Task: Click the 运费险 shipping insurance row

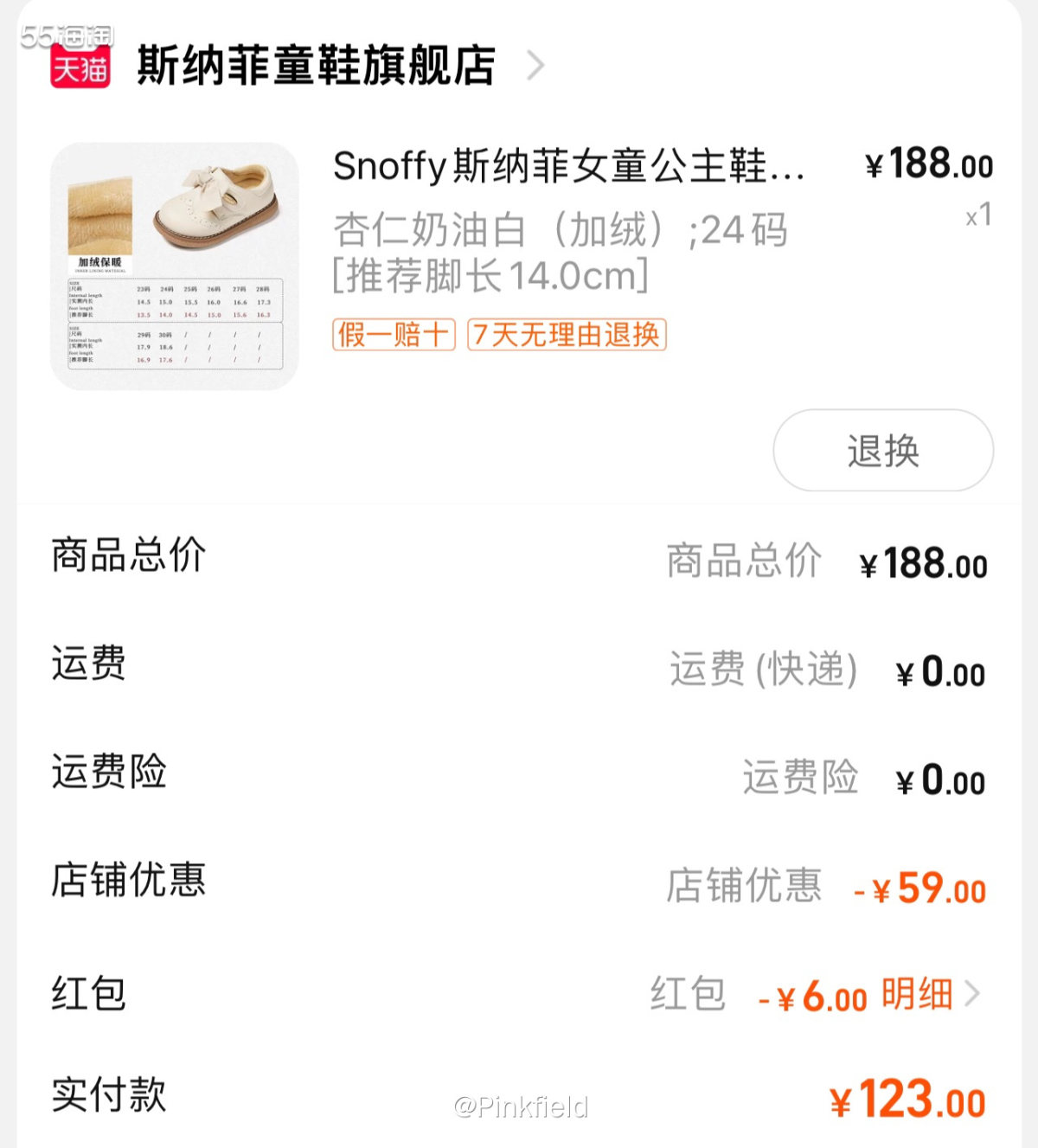Action: 109,776
